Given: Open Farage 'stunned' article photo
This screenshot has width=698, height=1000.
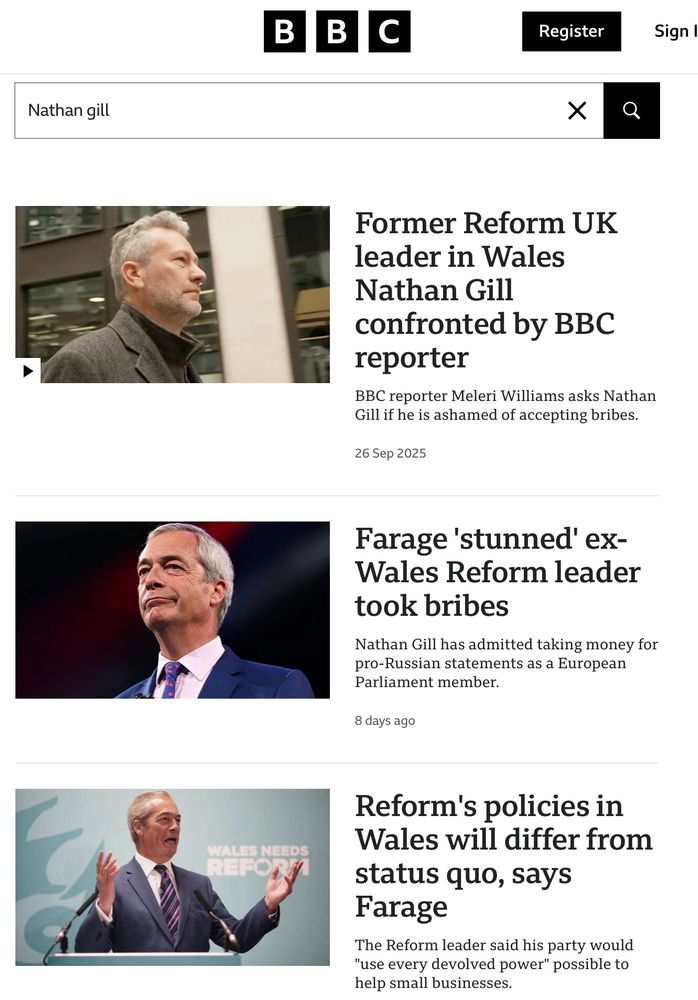Looking at the screenshot, I should point(172,610).
